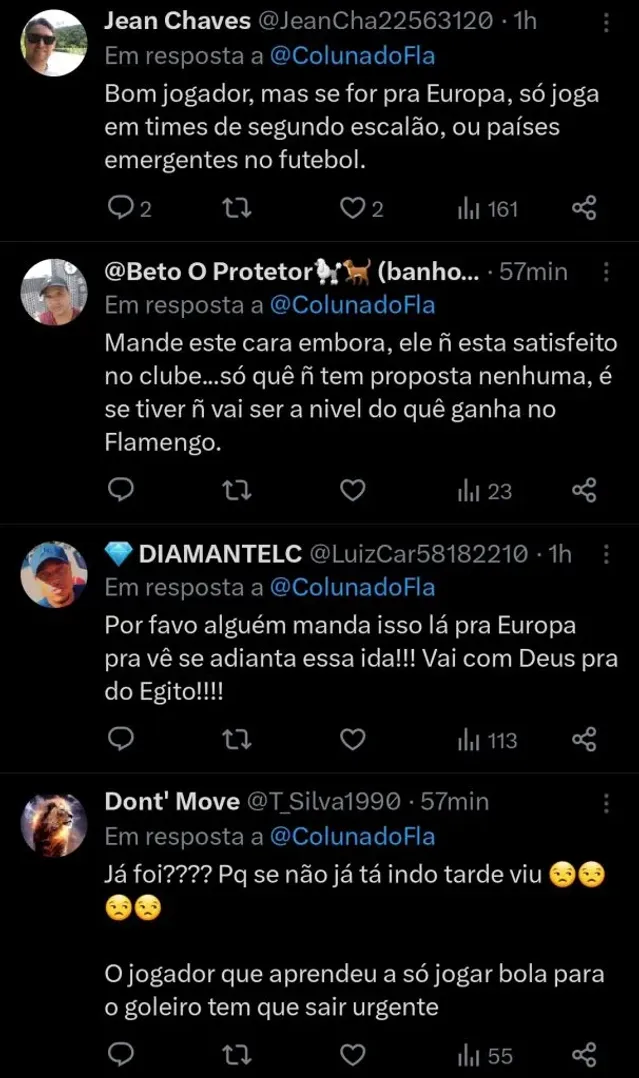Repost DIAMANTELC's tweet
The height and width of the screenshot is (1078, 639).
point(237,739)
